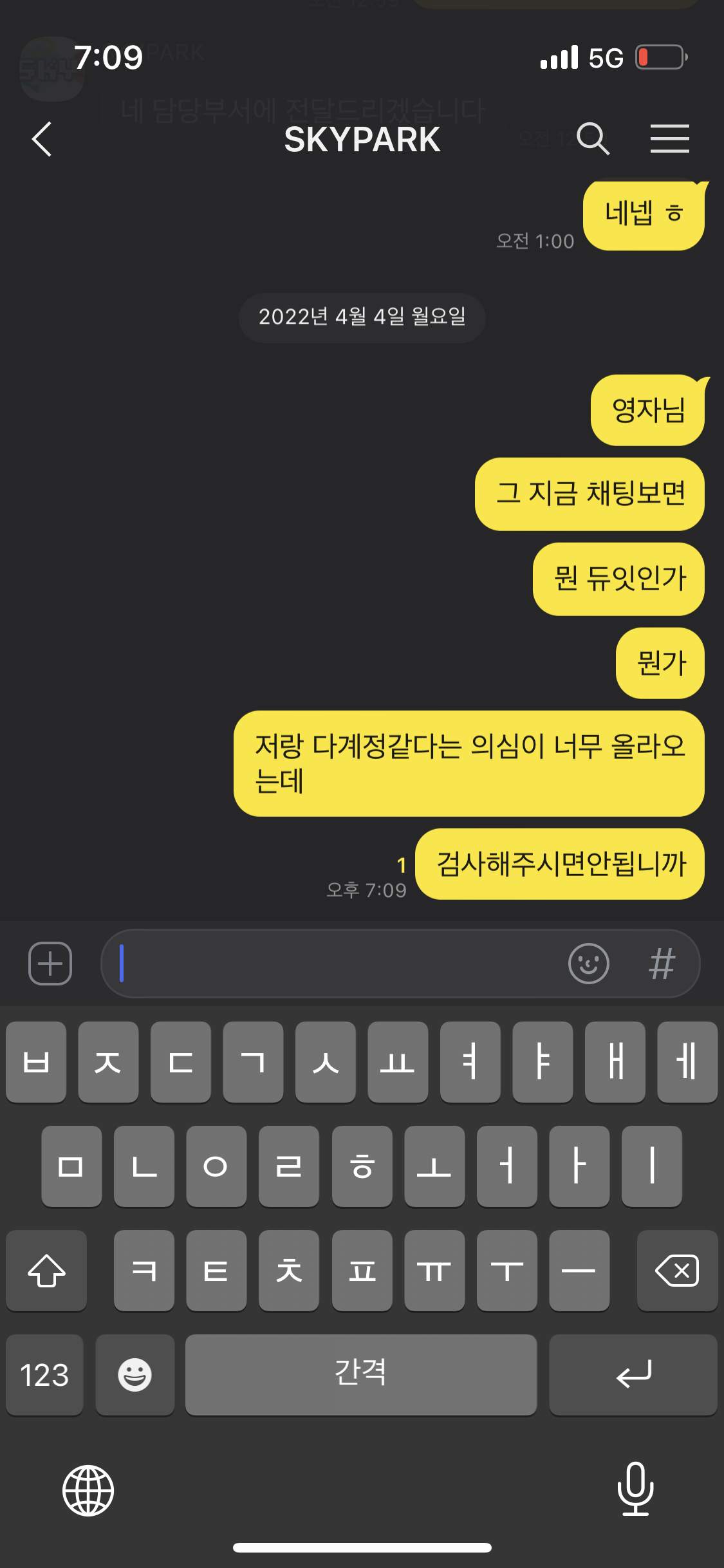The width and height of the screenshot is (724, 1568).
Task: Search within the SKYPARK chat
Action: click(x=593, y=139)
